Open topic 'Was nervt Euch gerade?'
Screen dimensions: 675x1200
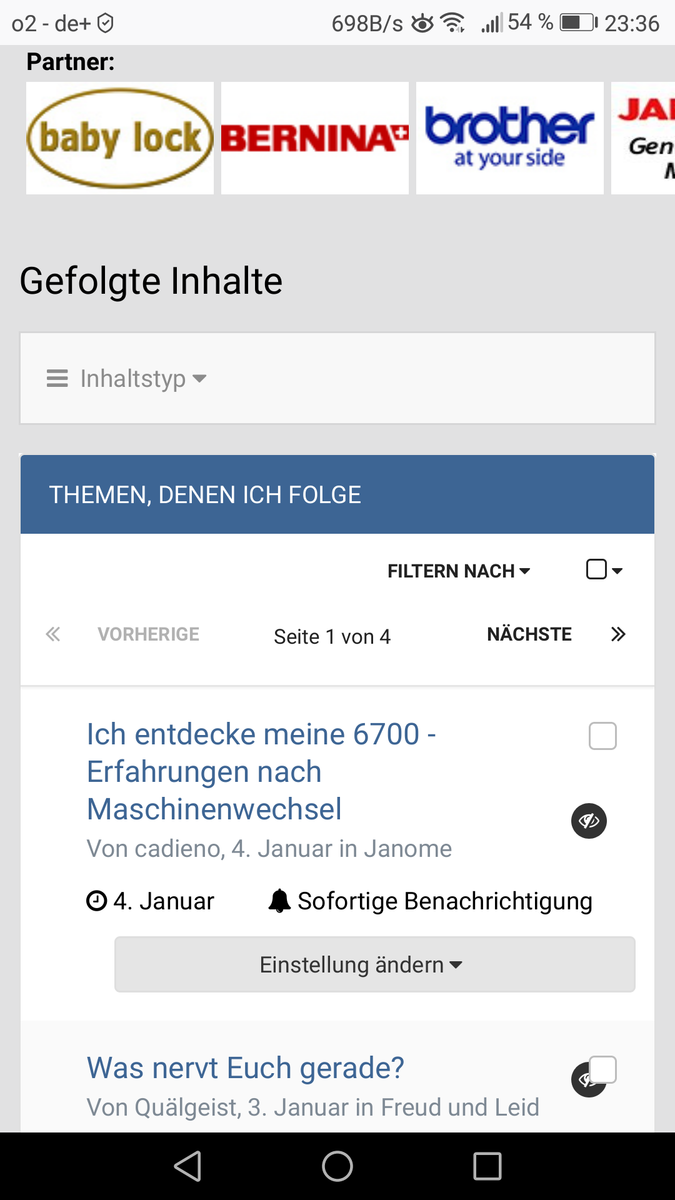pyautogui.click(x=246, y=1068)
